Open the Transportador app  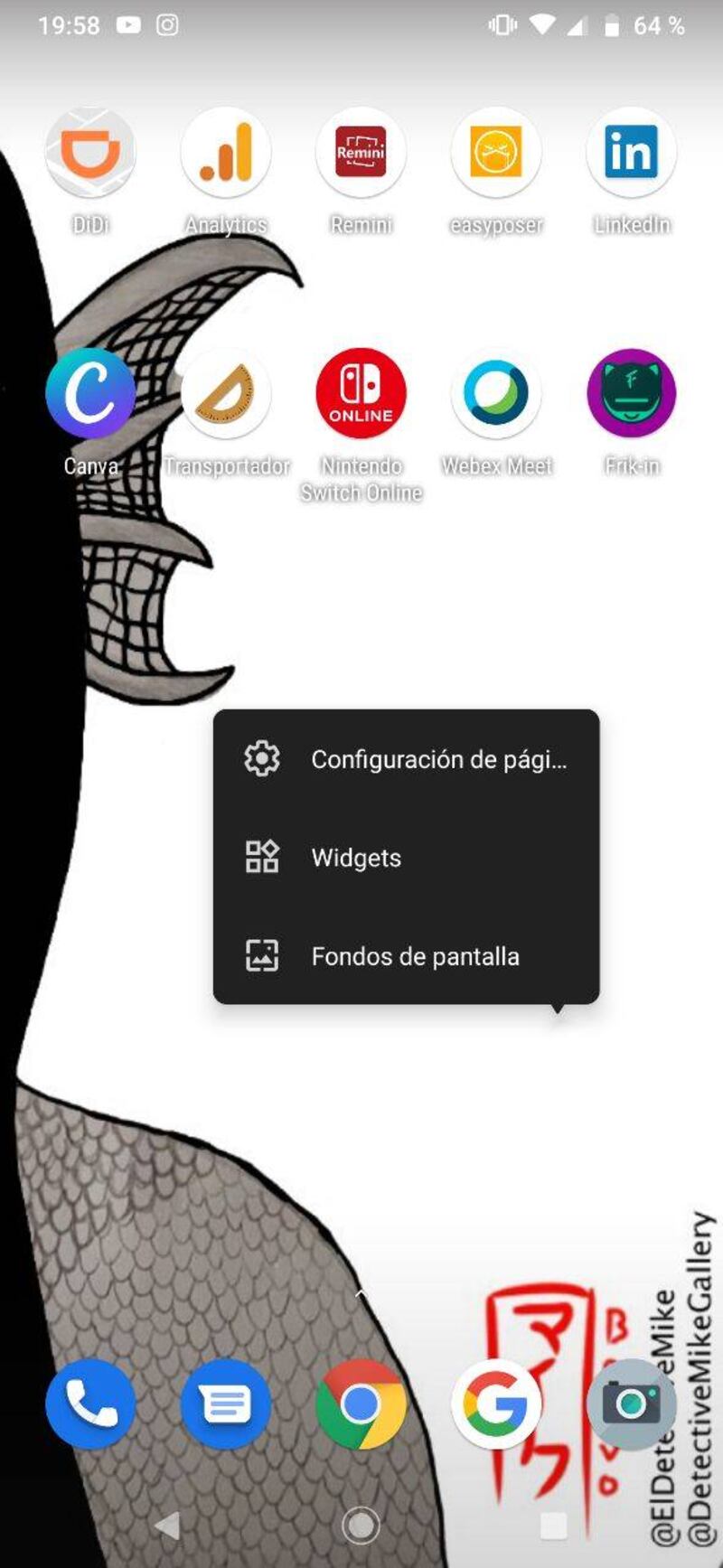226,394
